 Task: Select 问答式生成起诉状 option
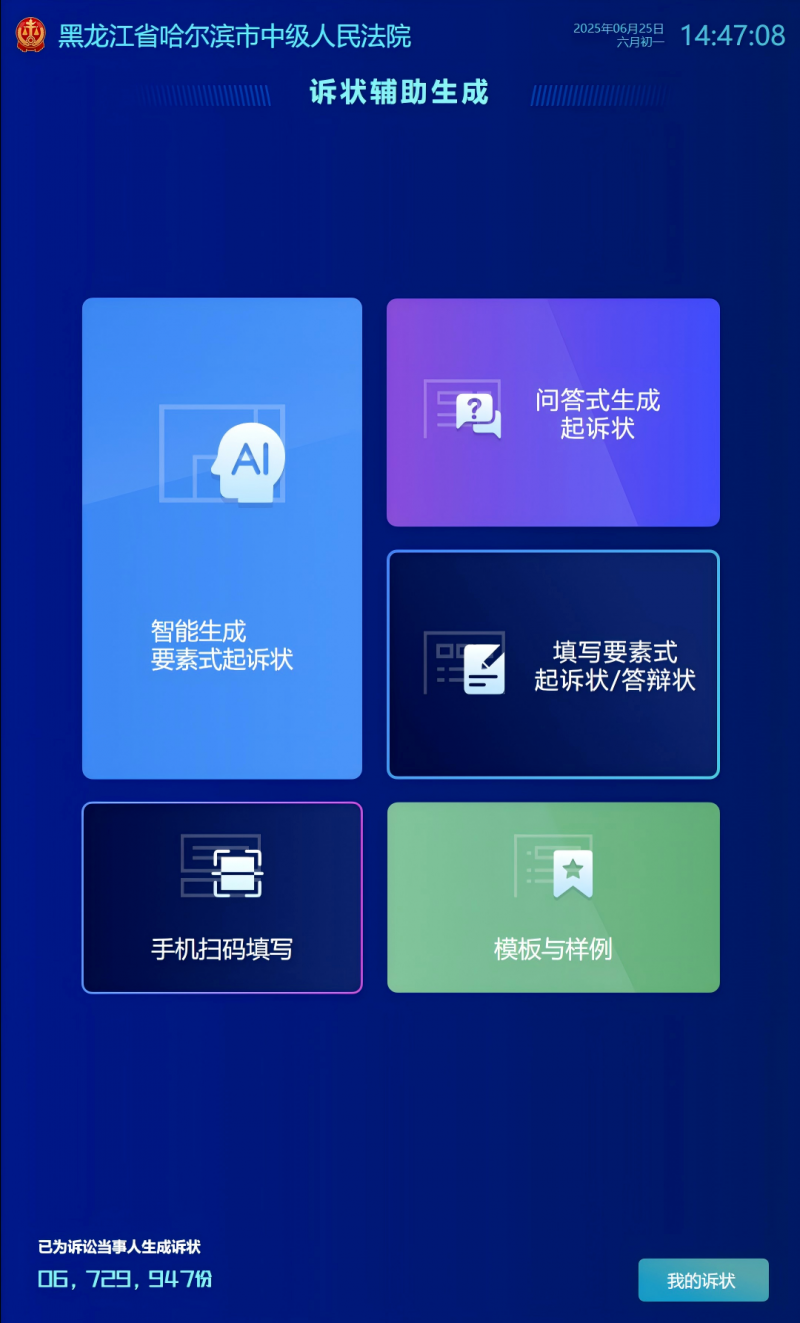[553, 412]
